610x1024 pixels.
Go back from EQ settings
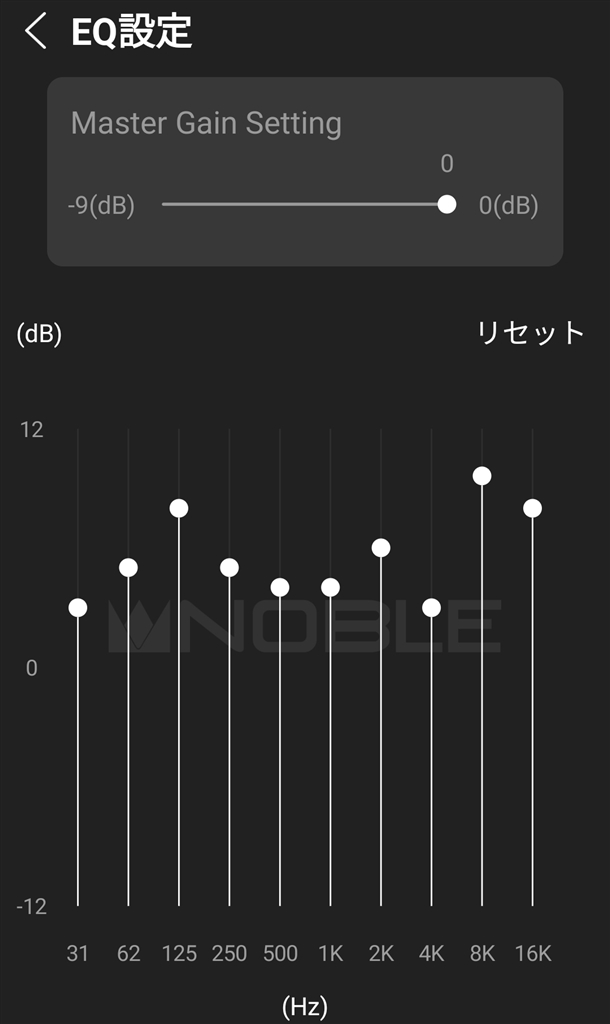click(35, 32)
